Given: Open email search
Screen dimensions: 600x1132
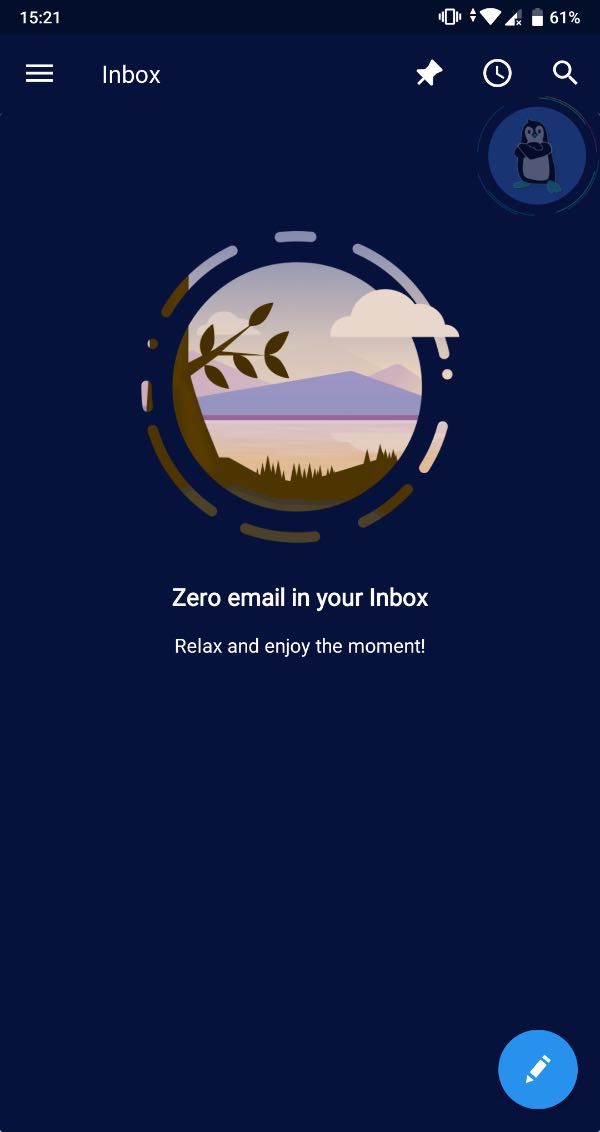Looking at the screenshot, I should point(565,73).
